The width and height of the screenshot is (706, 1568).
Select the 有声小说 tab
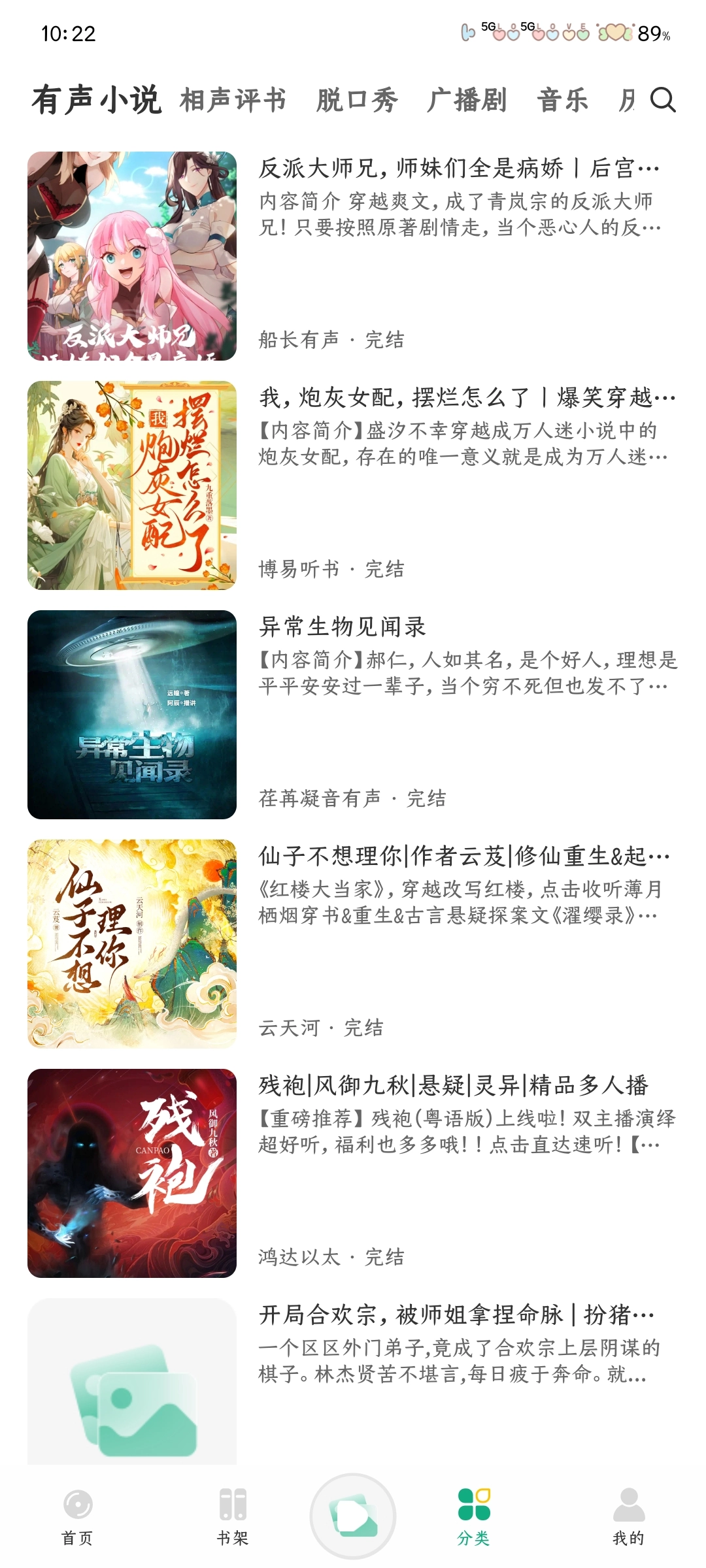click(x=96, y=101)
